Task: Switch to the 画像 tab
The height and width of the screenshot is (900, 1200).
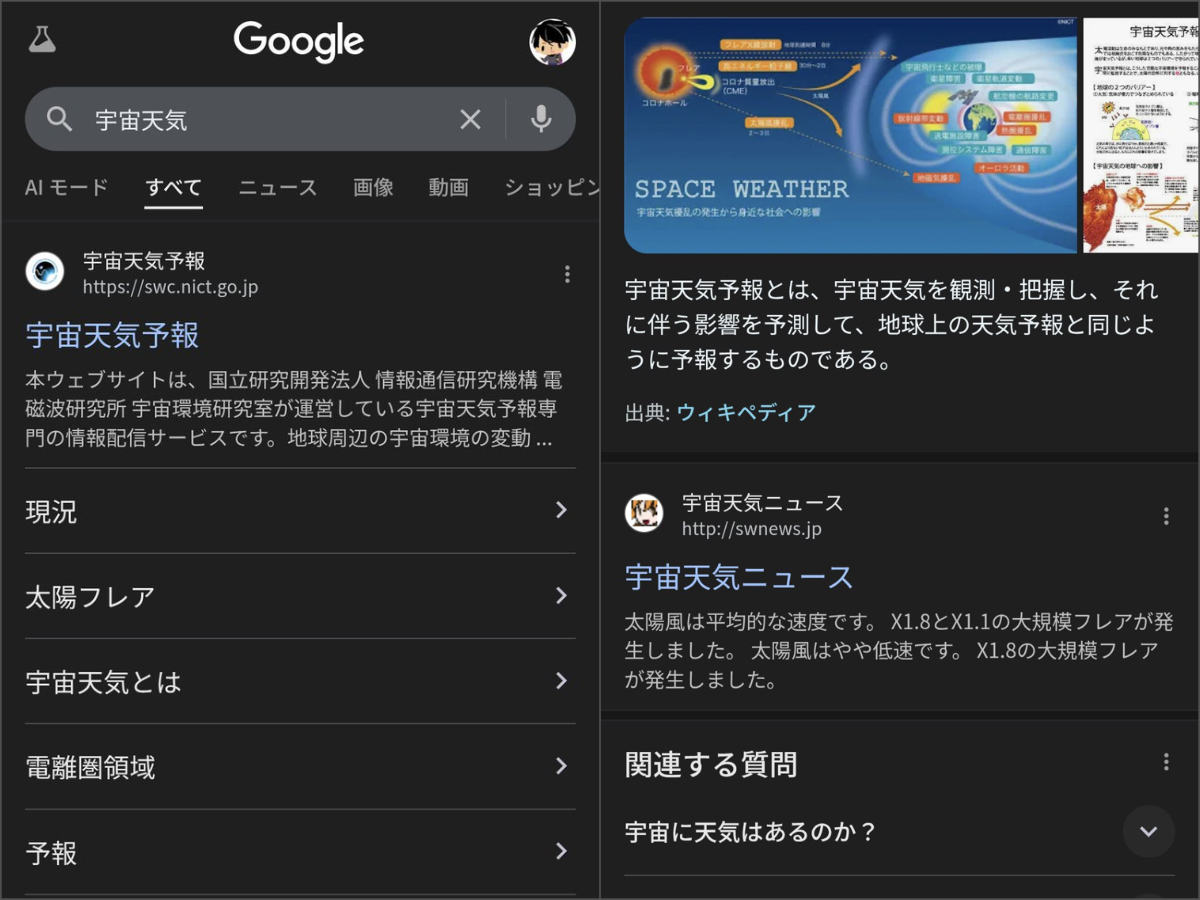Action: [x=373, y=187]
